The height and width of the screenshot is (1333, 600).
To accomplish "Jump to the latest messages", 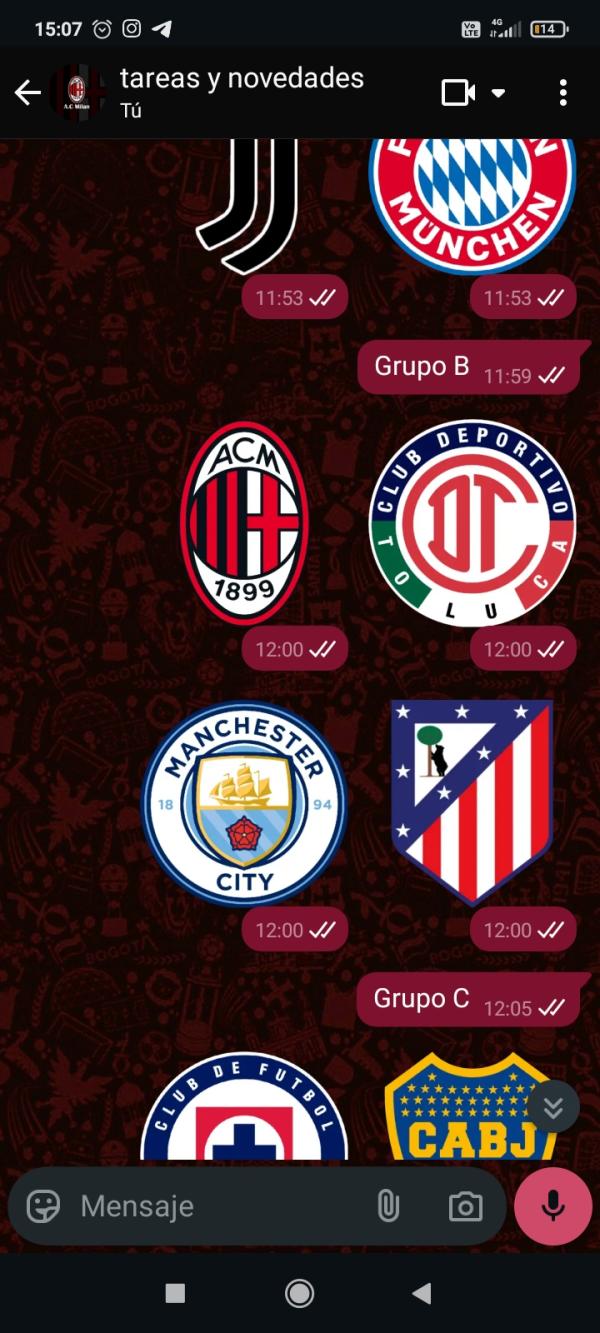I will tap(553, 1107).
